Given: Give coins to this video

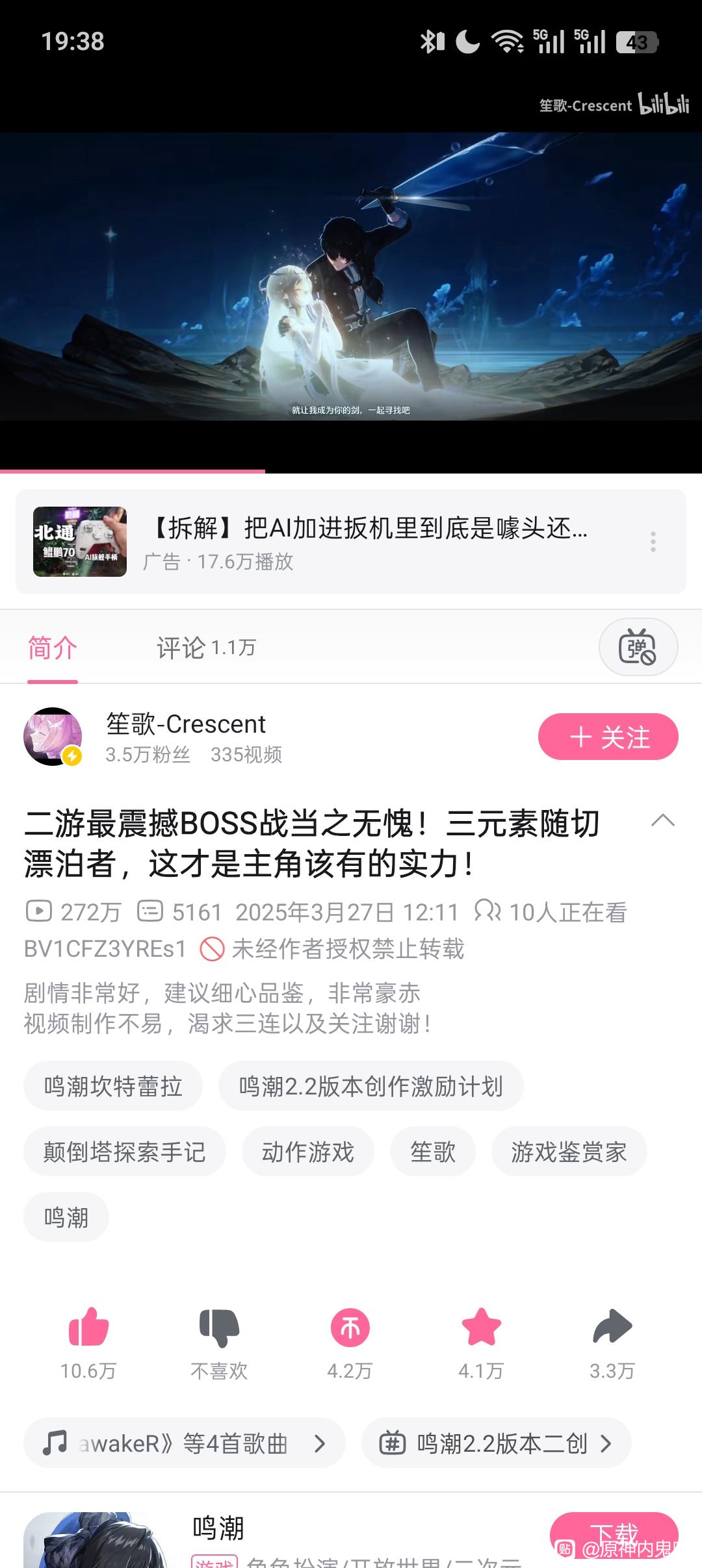Looking at the screenshot, I should point(350,1327).
